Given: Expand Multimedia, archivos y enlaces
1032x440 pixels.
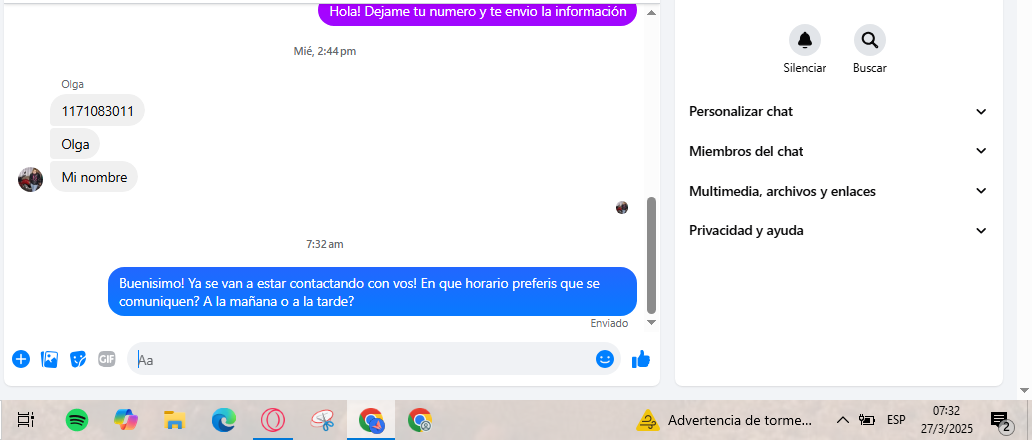Looking at the screenshot, I should [838, 191].
